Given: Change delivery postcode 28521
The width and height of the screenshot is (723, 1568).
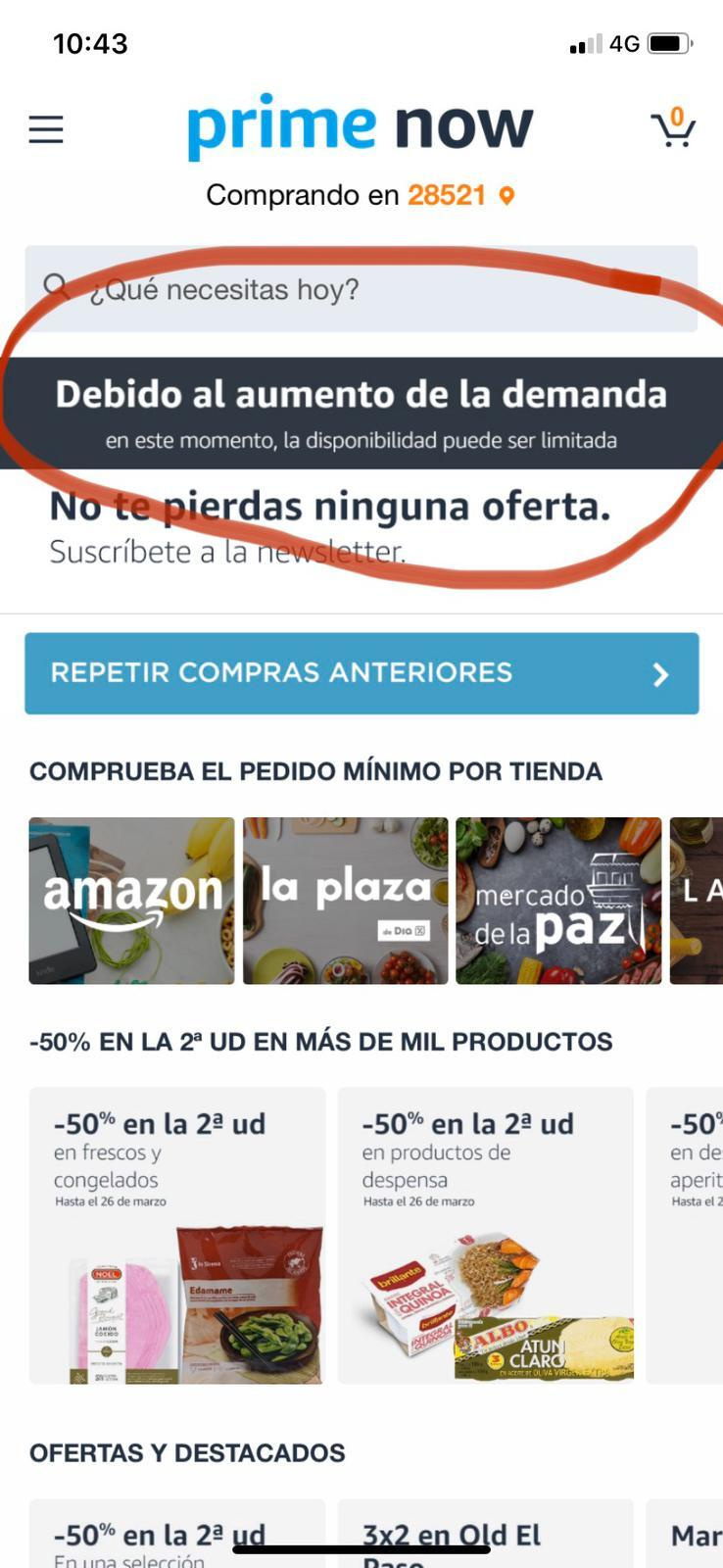Looking at the screenshot, I should pyautogui.click(x=458, y=196).
